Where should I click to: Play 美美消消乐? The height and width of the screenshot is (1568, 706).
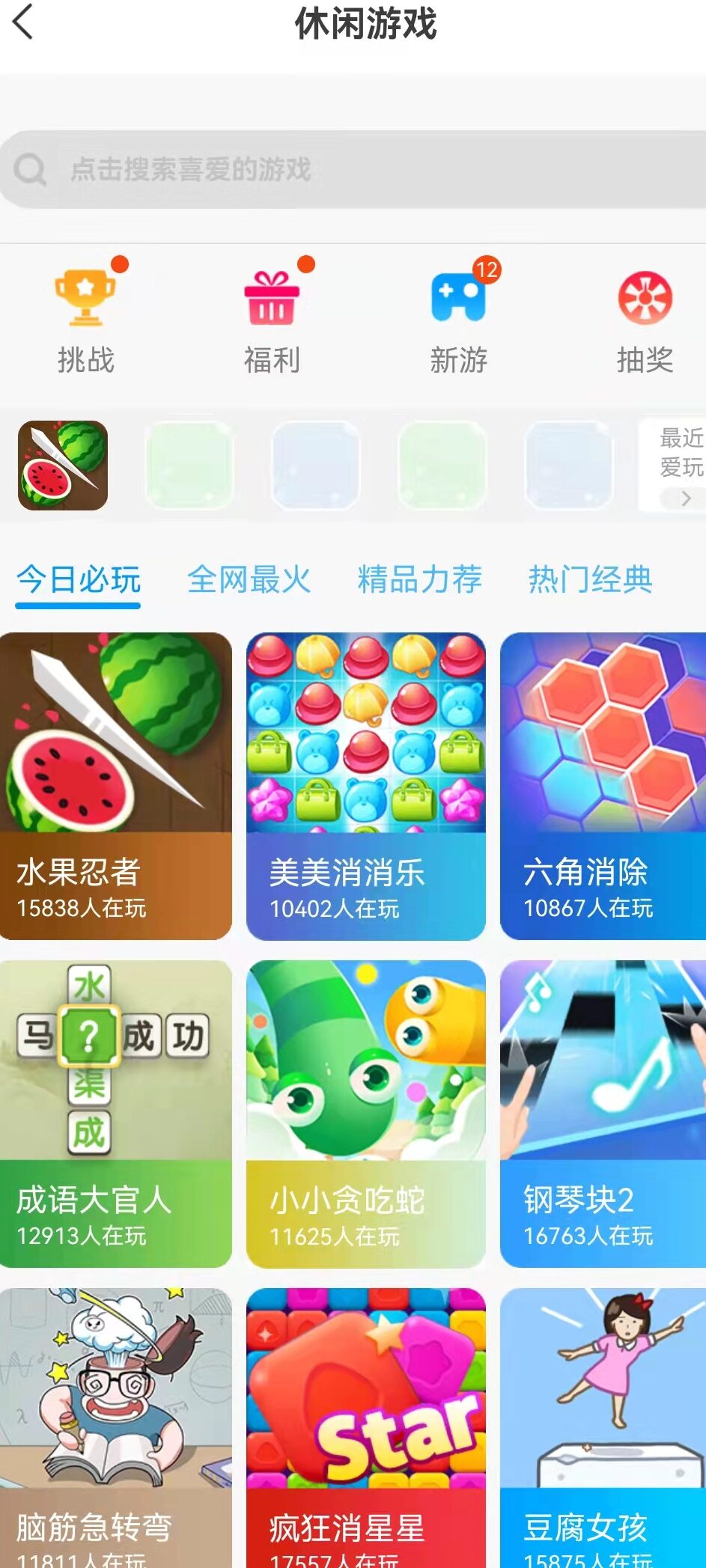point(365,786)
